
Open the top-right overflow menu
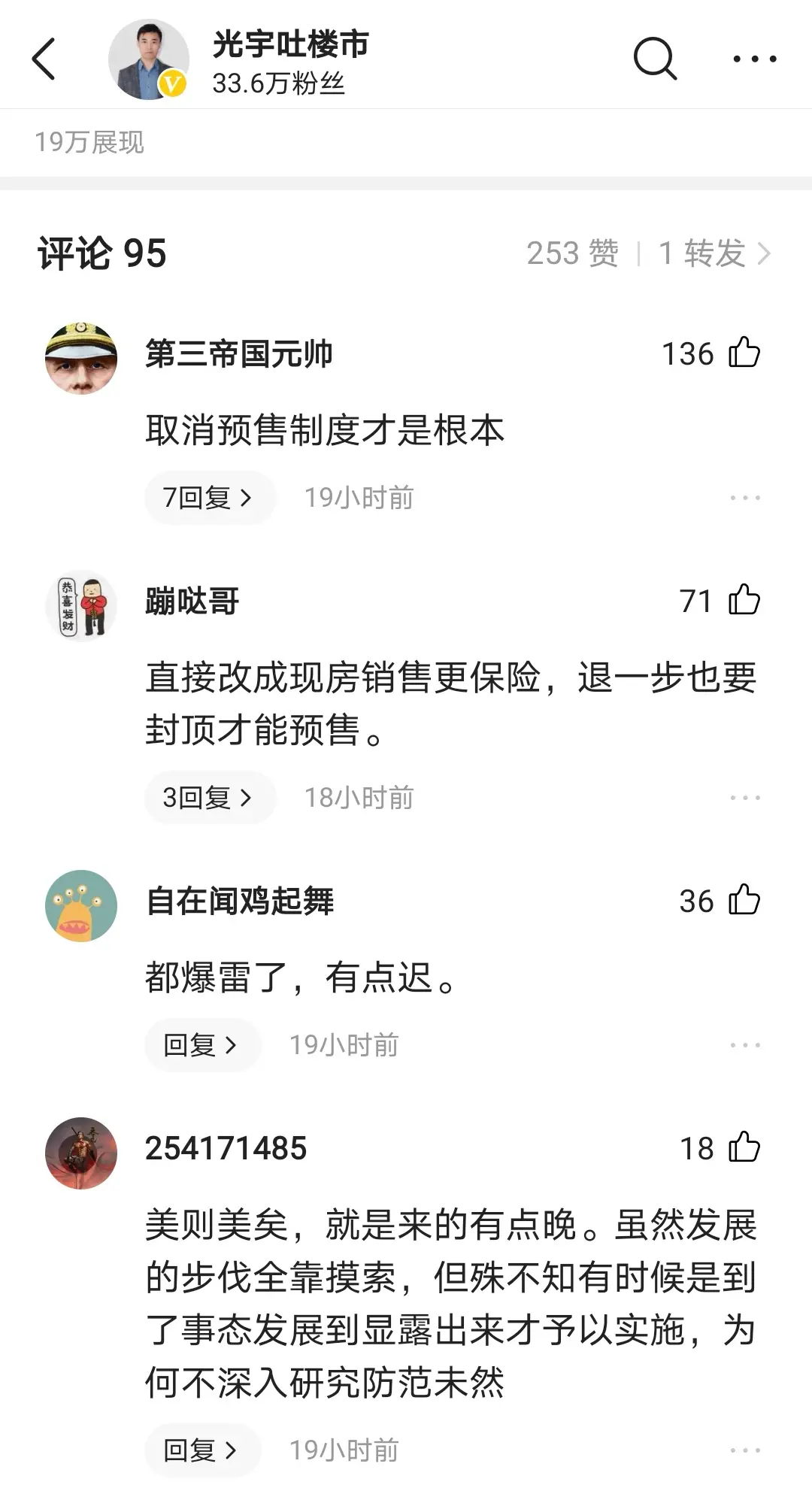click(754, 59)
